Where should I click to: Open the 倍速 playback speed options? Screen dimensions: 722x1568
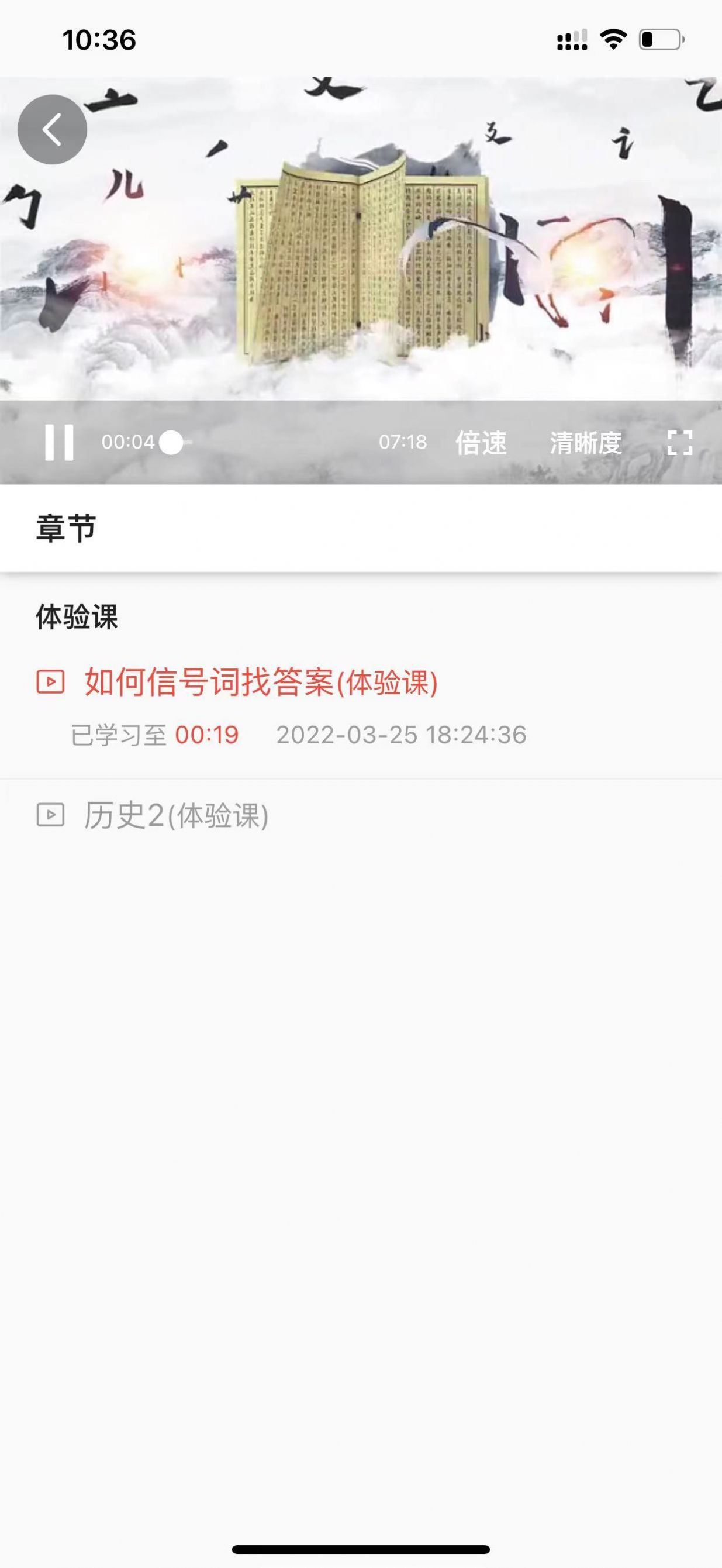(482, 443)
